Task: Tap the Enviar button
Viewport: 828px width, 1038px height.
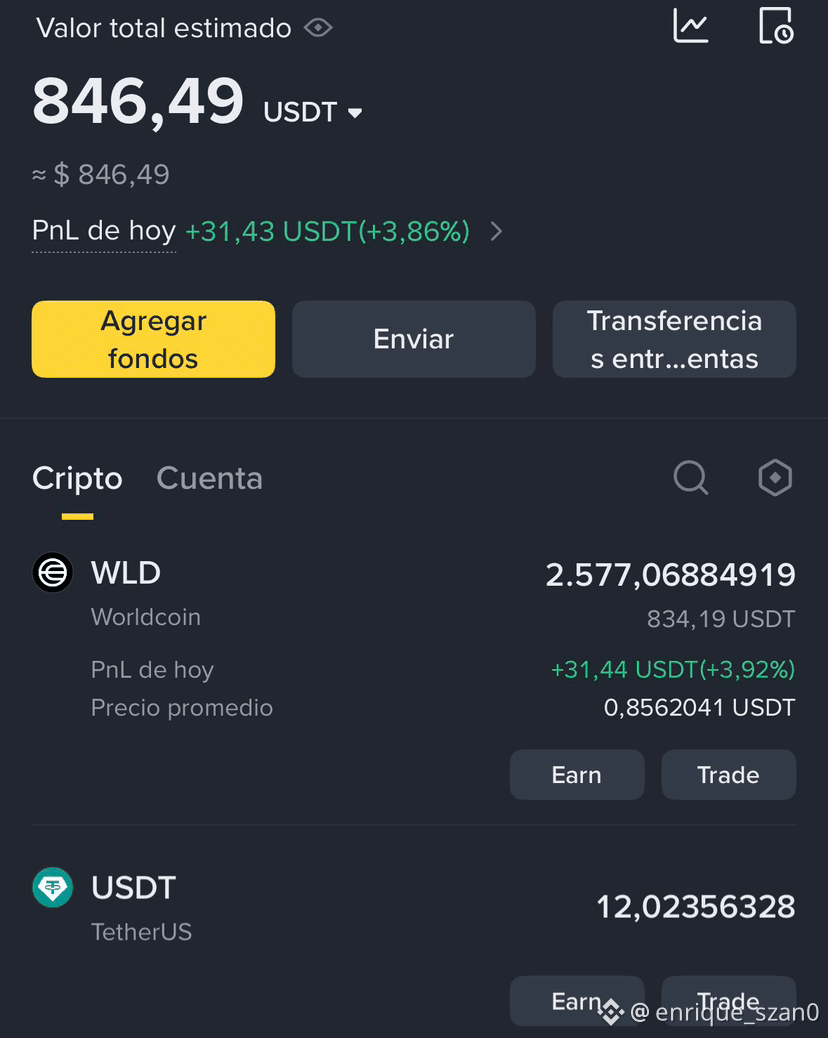Action: (x=414, y=339)
